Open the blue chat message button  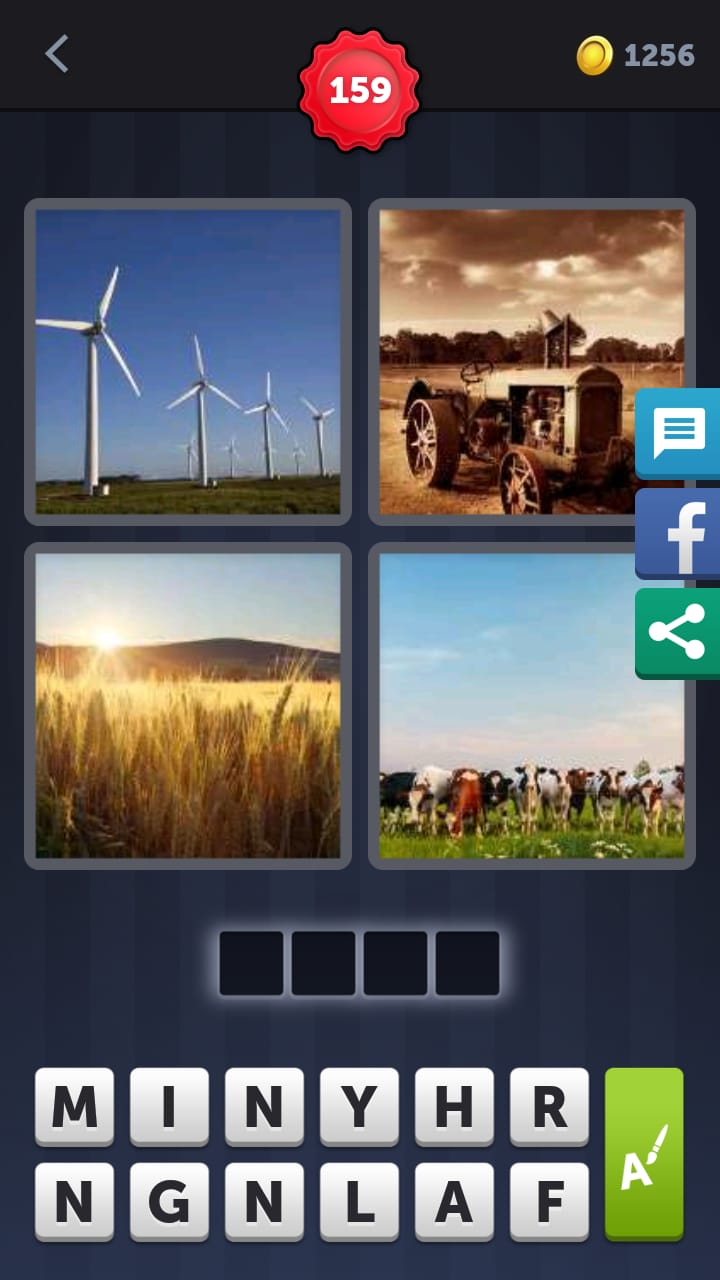click(x=679, y=433)
